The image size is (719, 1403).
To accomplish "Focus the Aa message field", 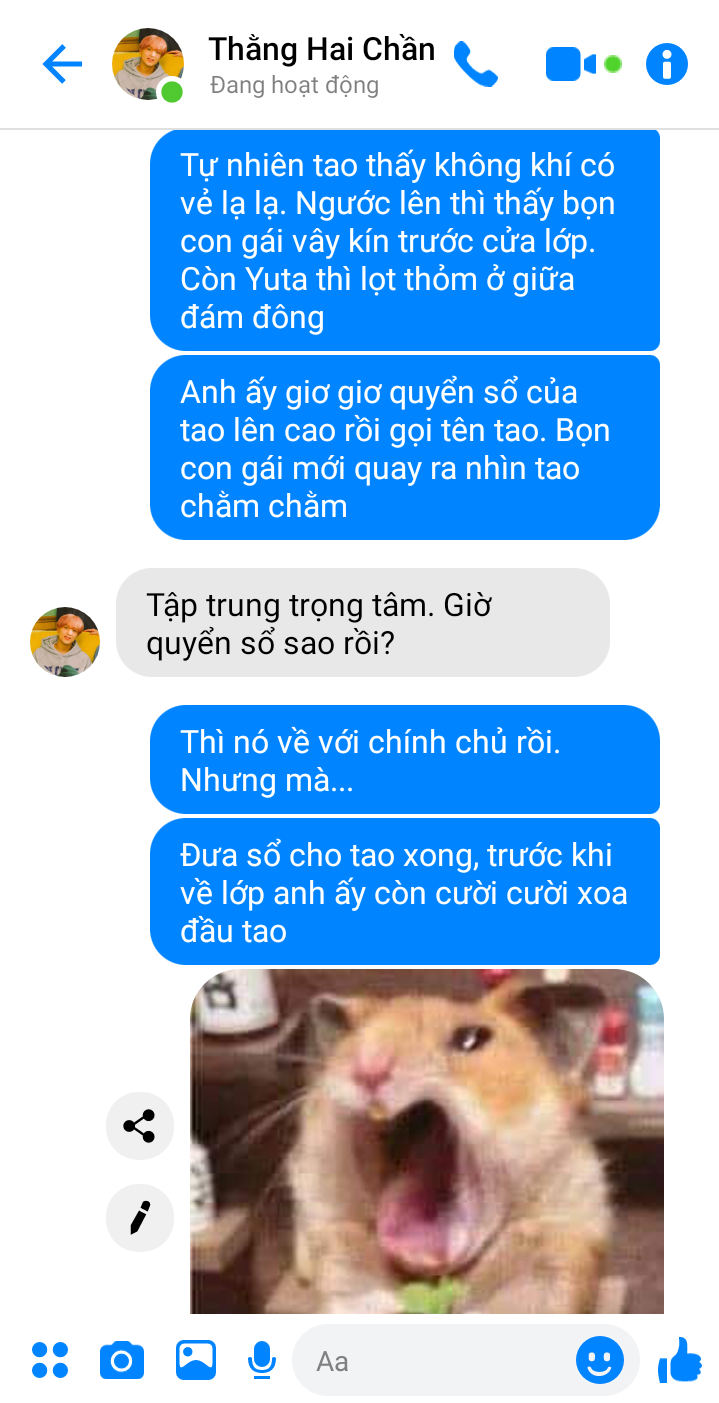I will pos(435,1360).
